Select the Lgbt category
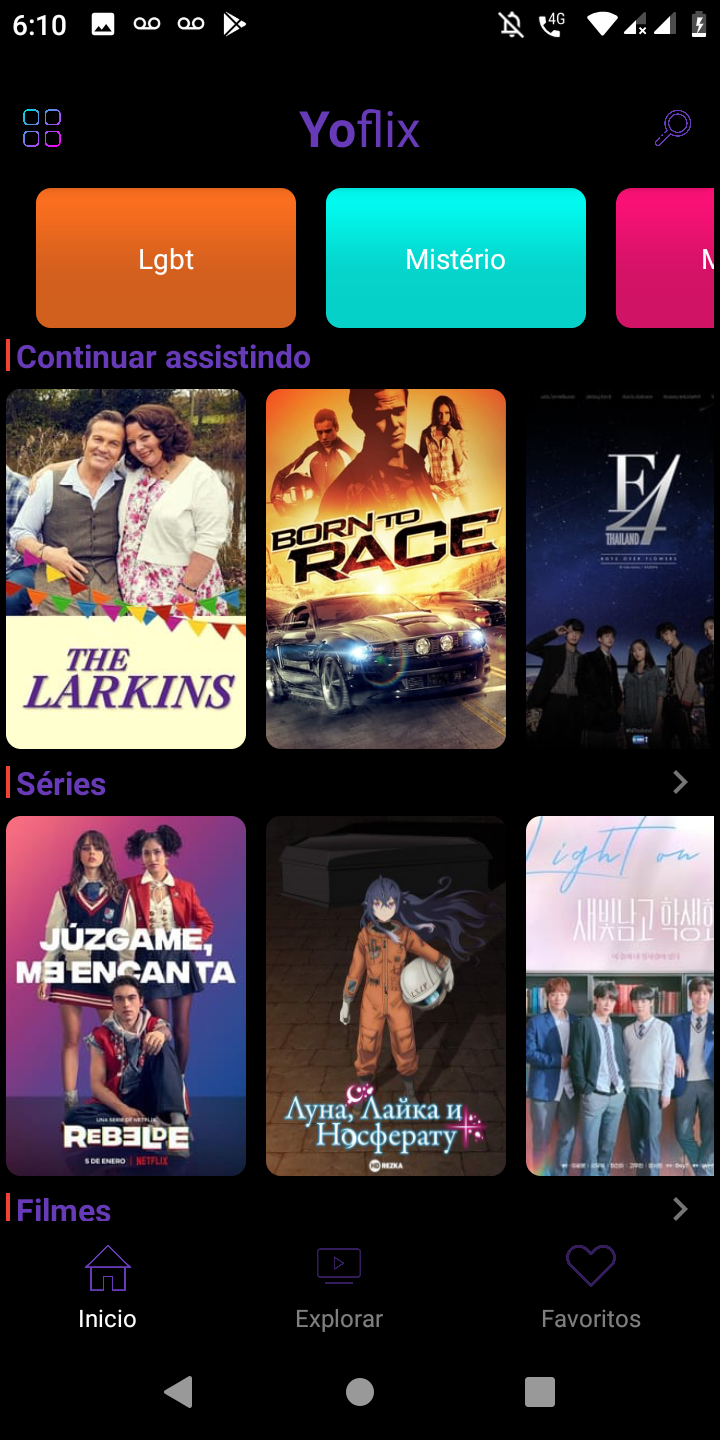The image size is (720, 1440). pyautogui.click(x=166, y=258)
